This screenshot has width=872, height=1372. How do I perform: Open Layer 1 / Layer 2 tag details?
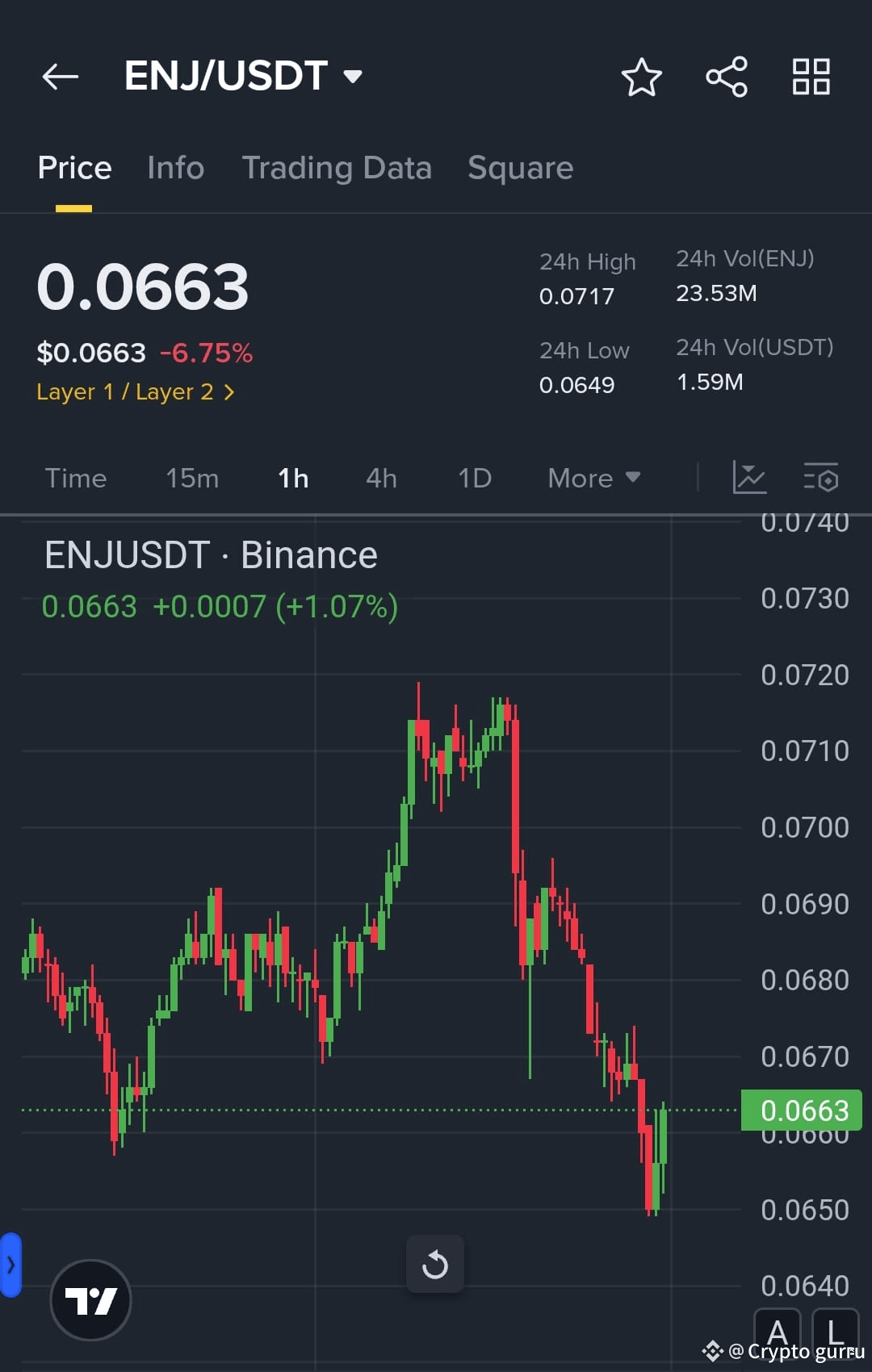tap(136, 391)
